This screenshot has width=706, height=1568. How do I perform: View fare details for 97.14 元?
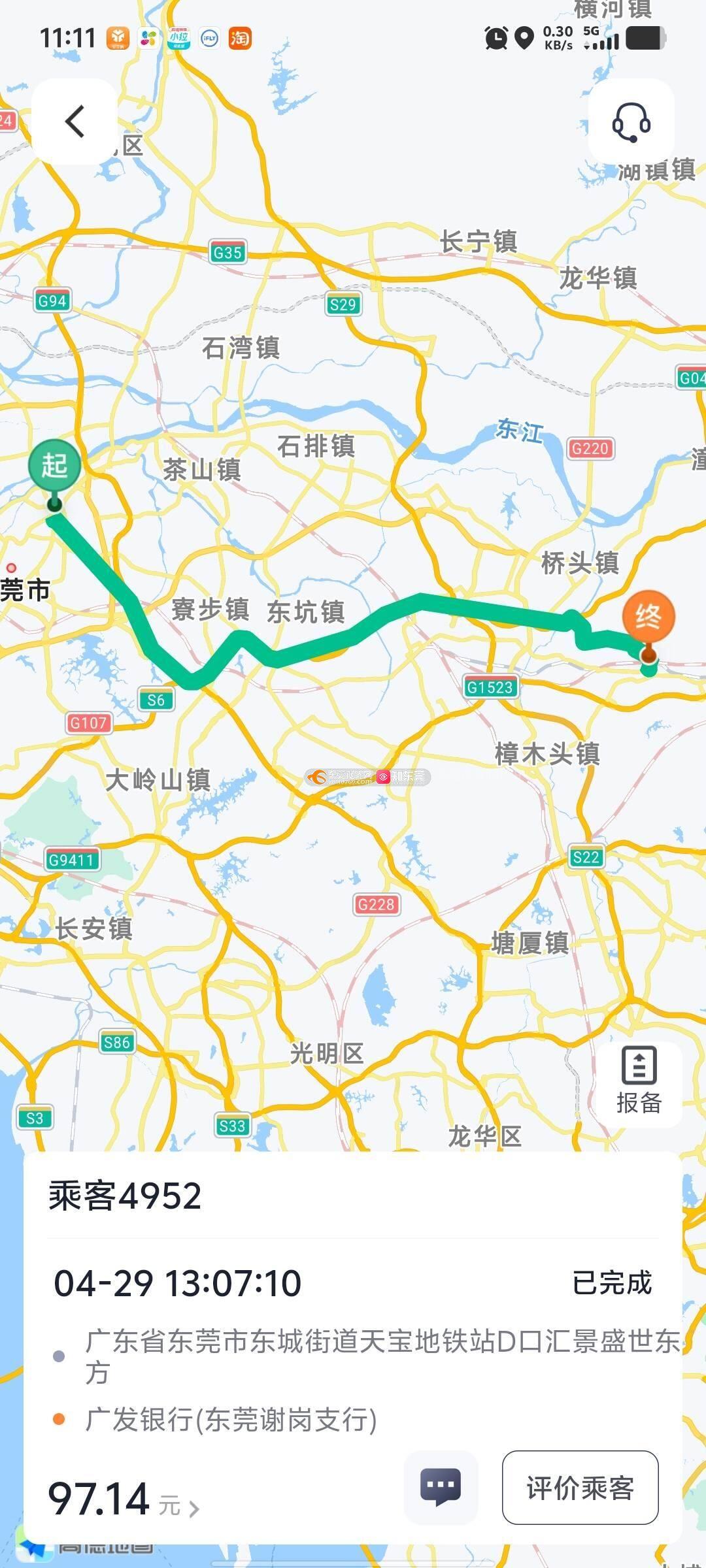[124, 1500]
